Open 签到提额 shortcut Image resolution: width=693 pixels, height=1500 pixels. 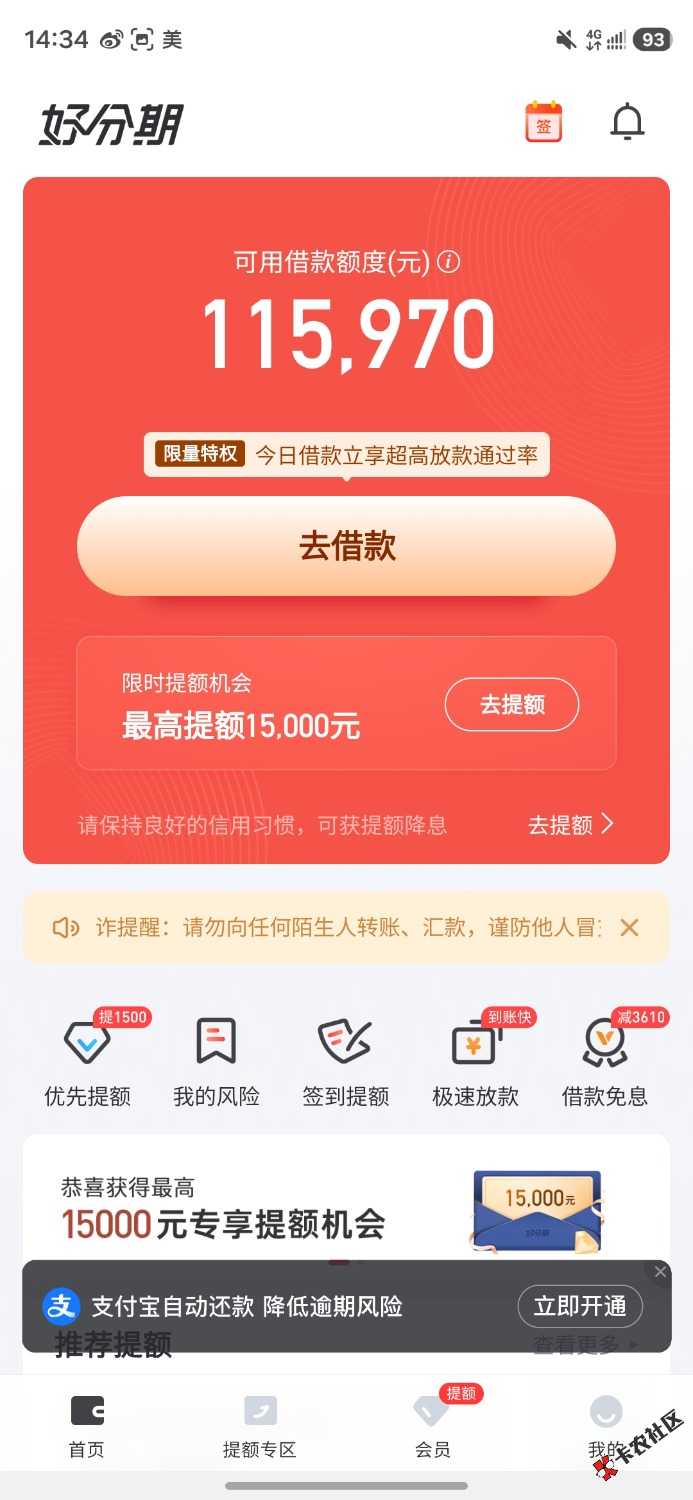pos(345,1060)
